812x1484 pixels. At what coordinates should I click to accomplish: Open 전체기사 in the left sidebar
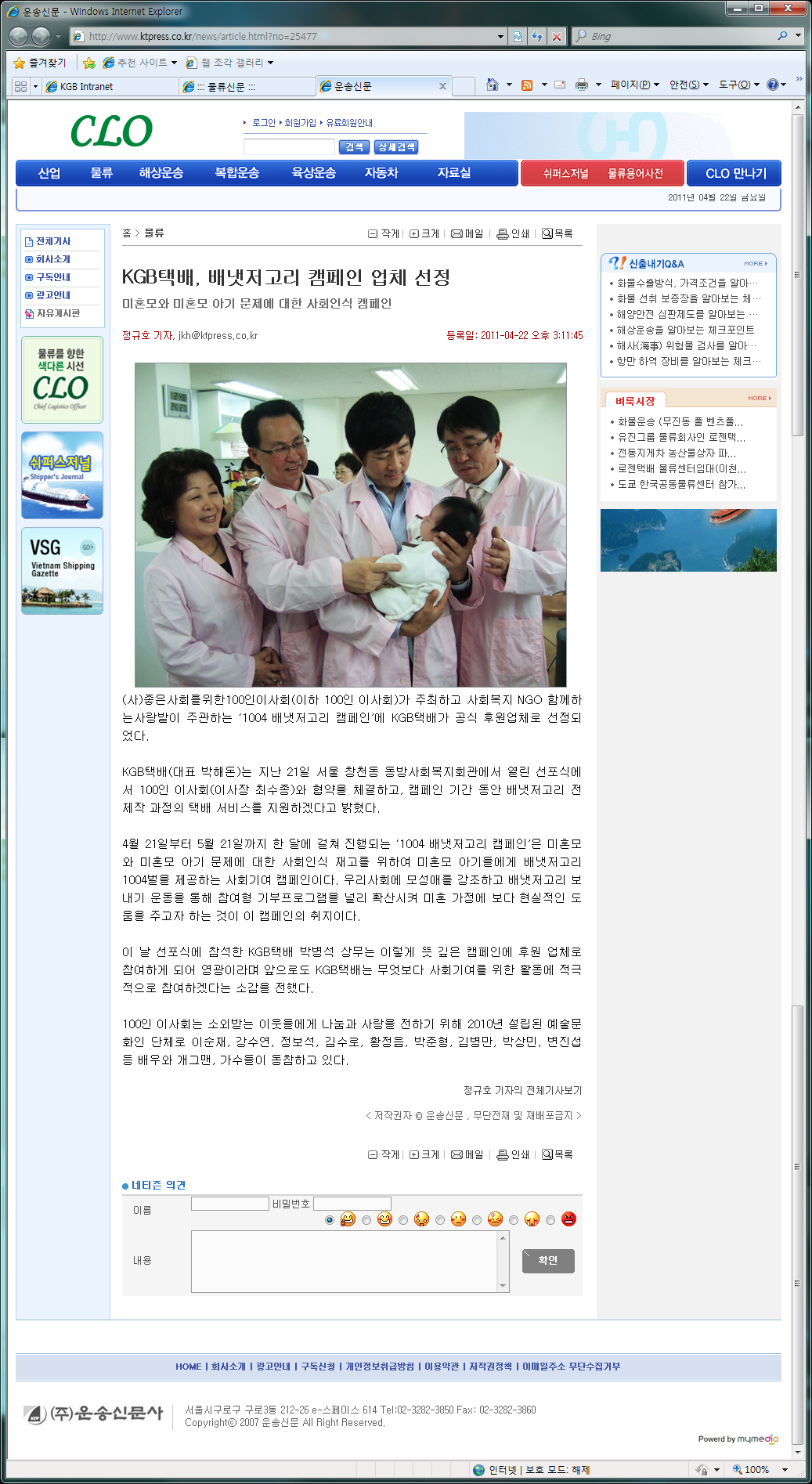(x=52, y=241)
